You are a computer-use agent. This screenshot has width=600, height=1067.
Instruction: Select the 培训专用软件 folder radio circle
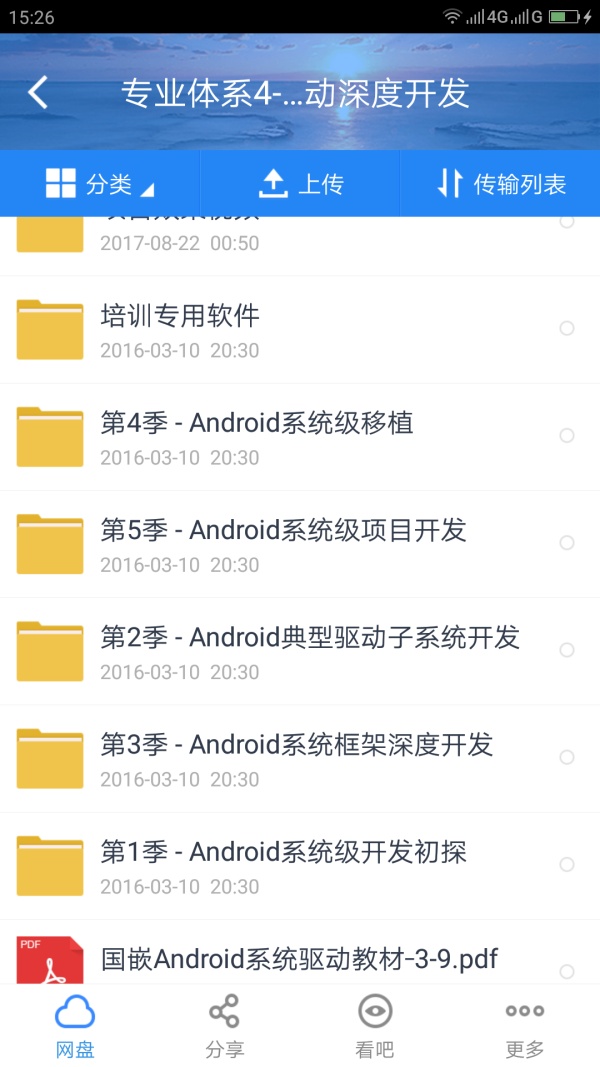[x=567, y=328]
